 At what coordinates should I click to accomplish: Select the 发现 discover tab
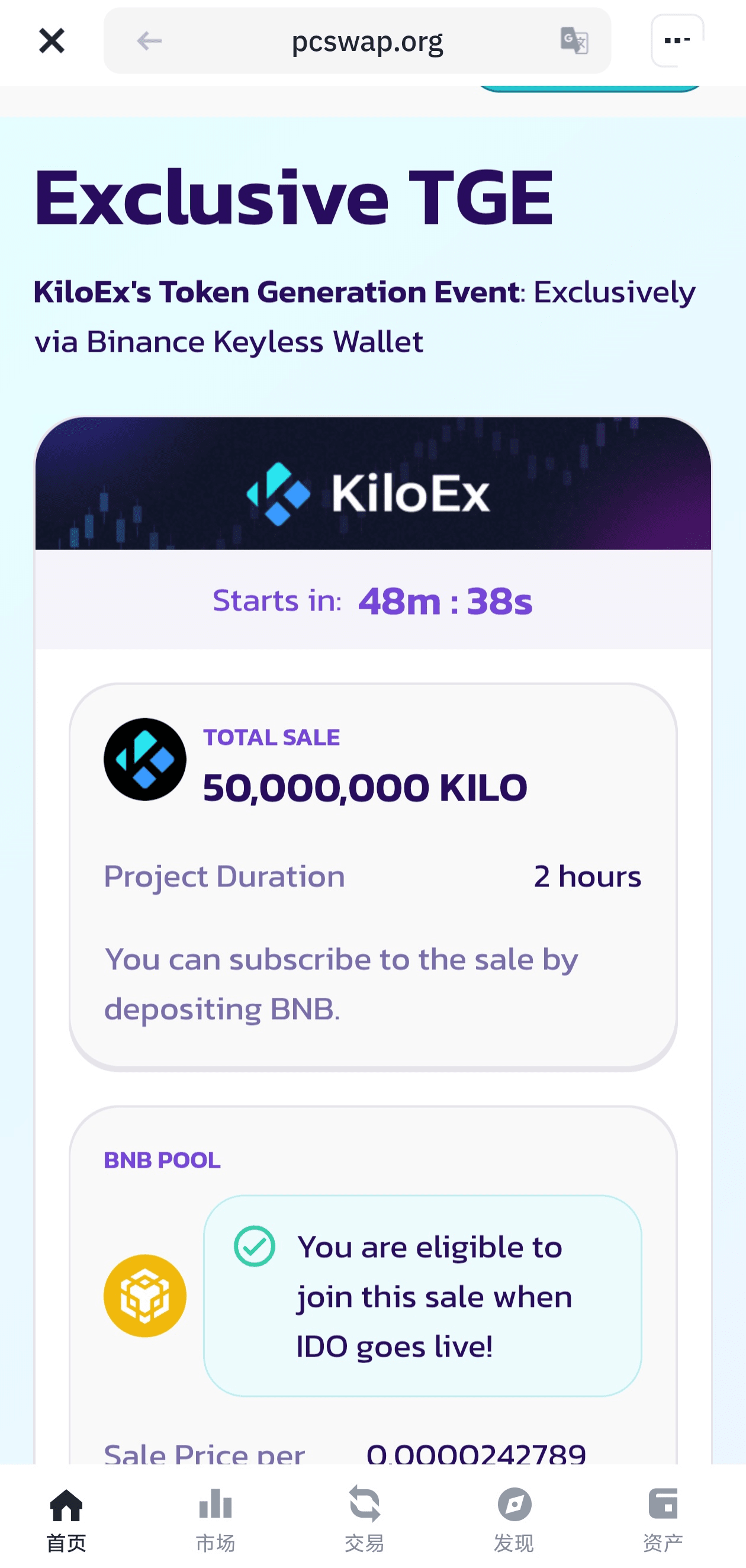coord(514,1518)
